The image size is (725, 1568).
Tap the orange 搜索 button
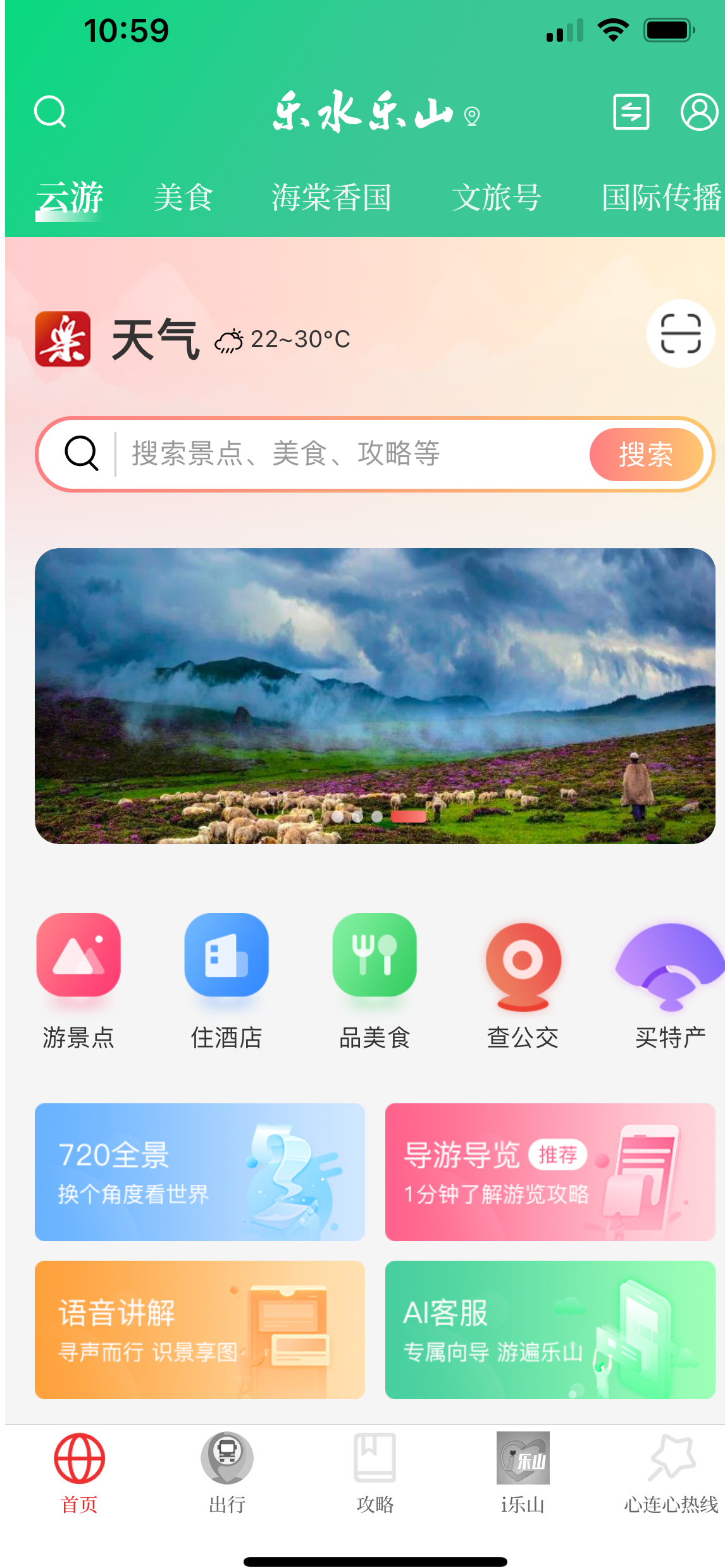tap(645, 454)
